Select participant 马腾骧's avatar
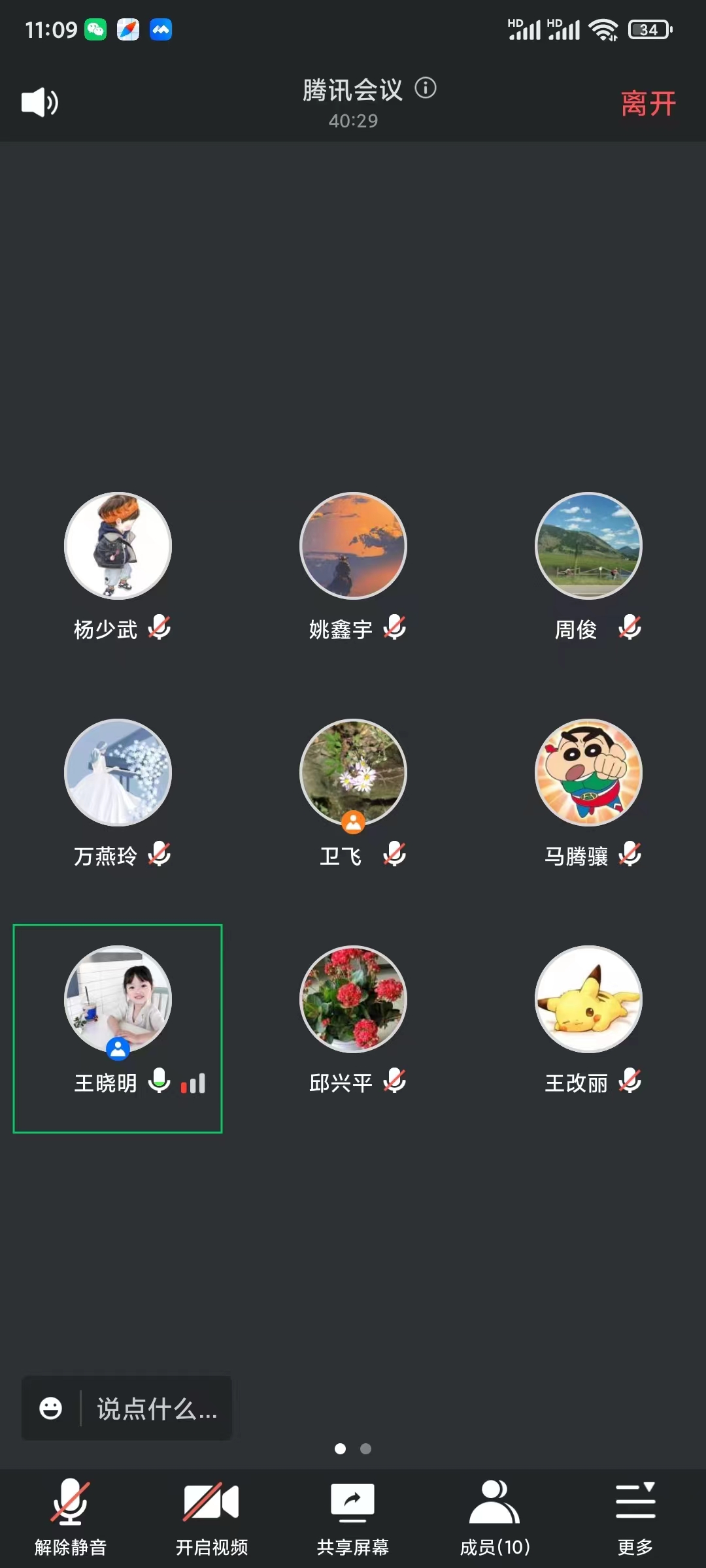This screenshot has width=706, height=1568. point(588,772)
